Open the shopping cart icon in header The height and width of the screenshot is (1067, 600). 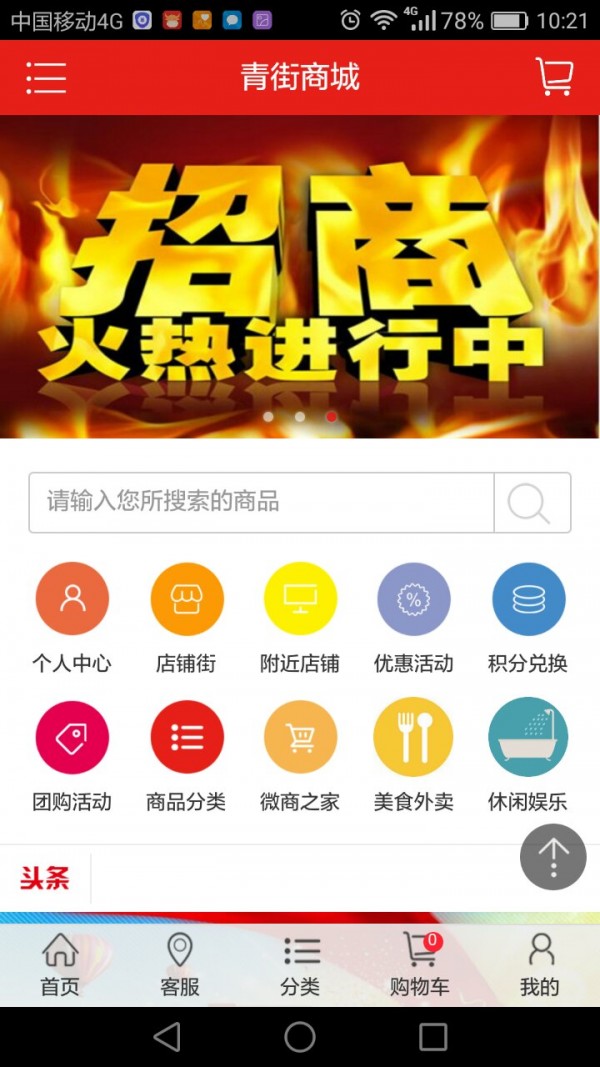(554, 77)
